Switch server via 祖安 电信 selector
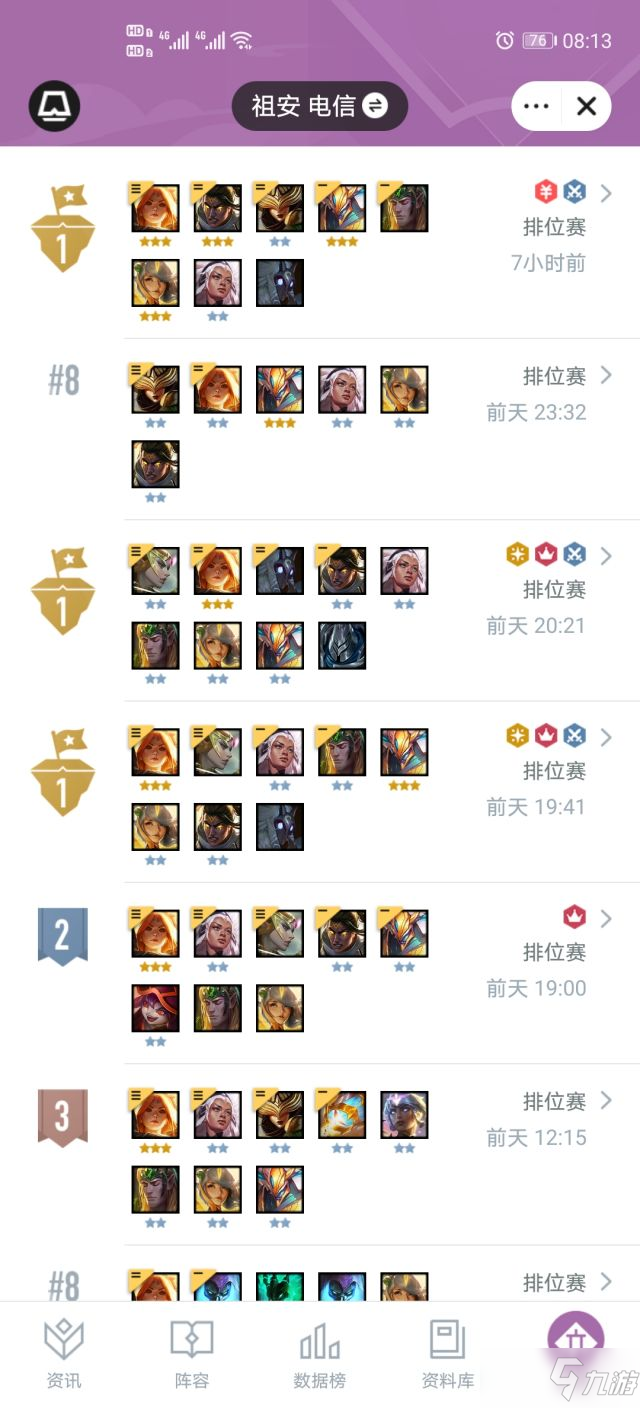This screenshot has width=640, height=1408. [x=320, y=106]
